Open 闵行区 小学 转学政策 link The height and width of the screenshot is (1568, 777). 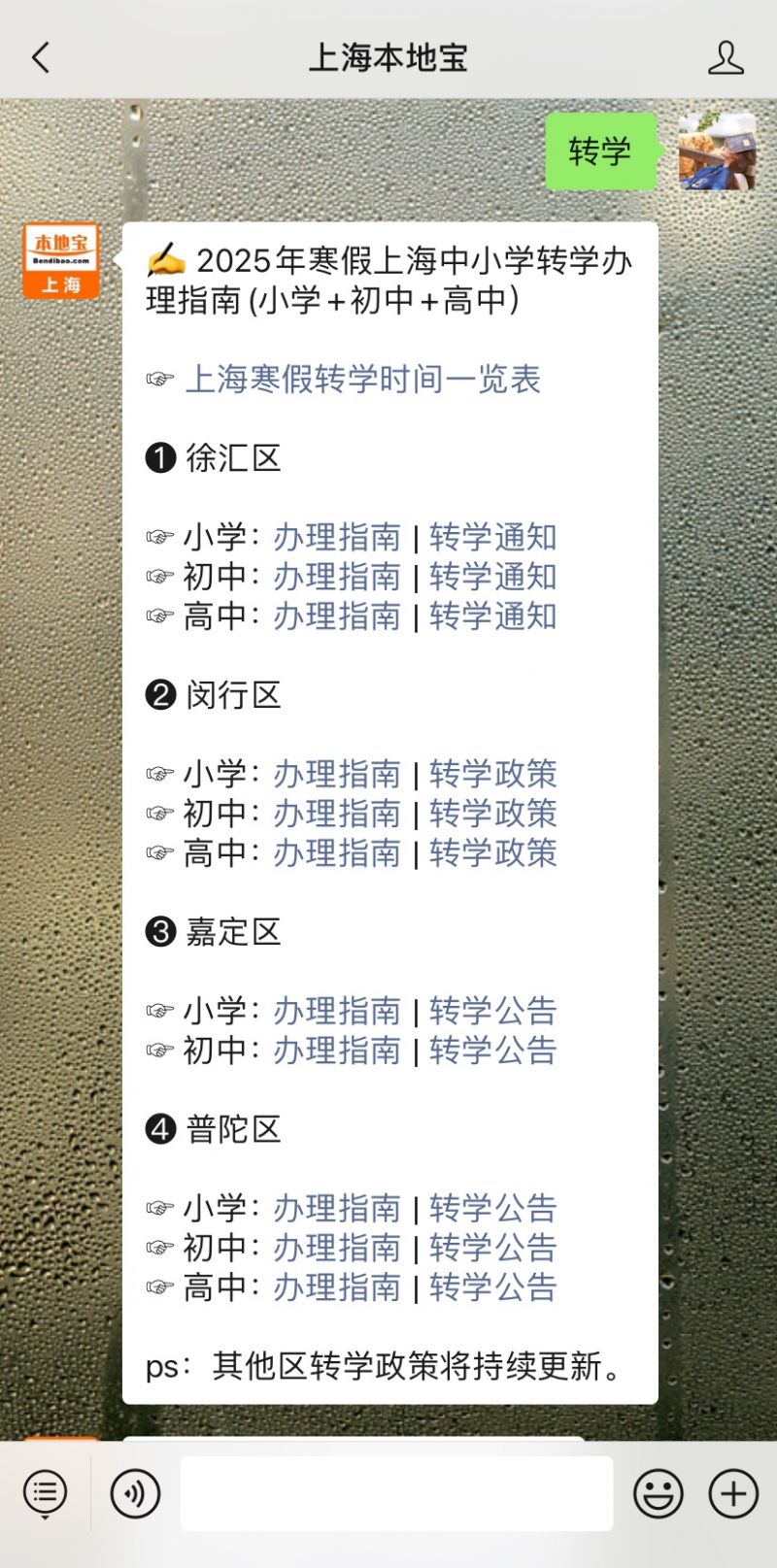(x=493, y=774)
